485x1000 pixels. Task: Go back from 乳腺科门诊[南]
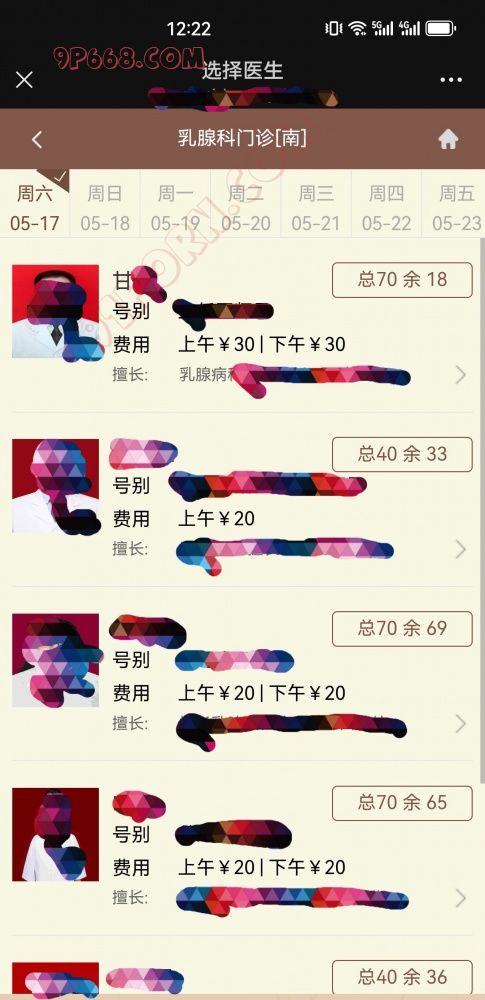tap(37, 139)
